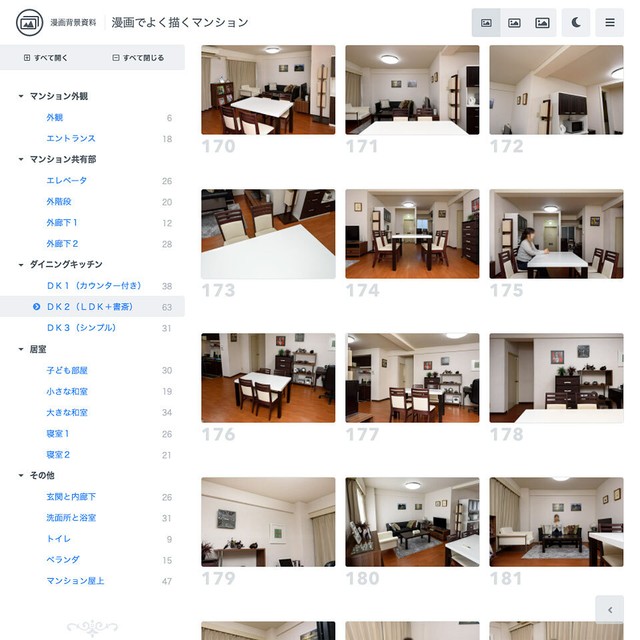Open photo number 170
This screenshot has height=640, width=640.
[x=268, y=90]
